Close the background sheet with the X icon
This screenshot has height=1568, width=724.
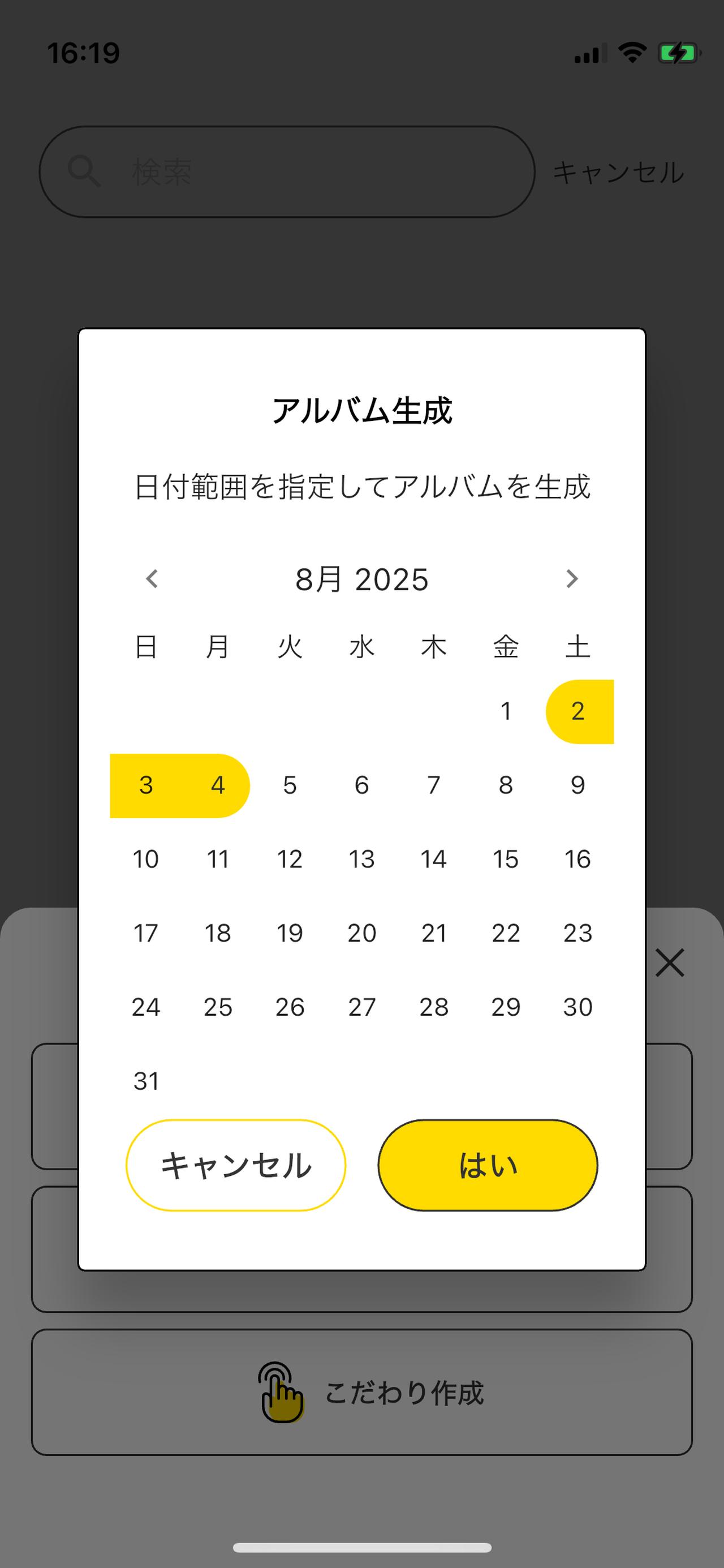[x=669, y=963]
